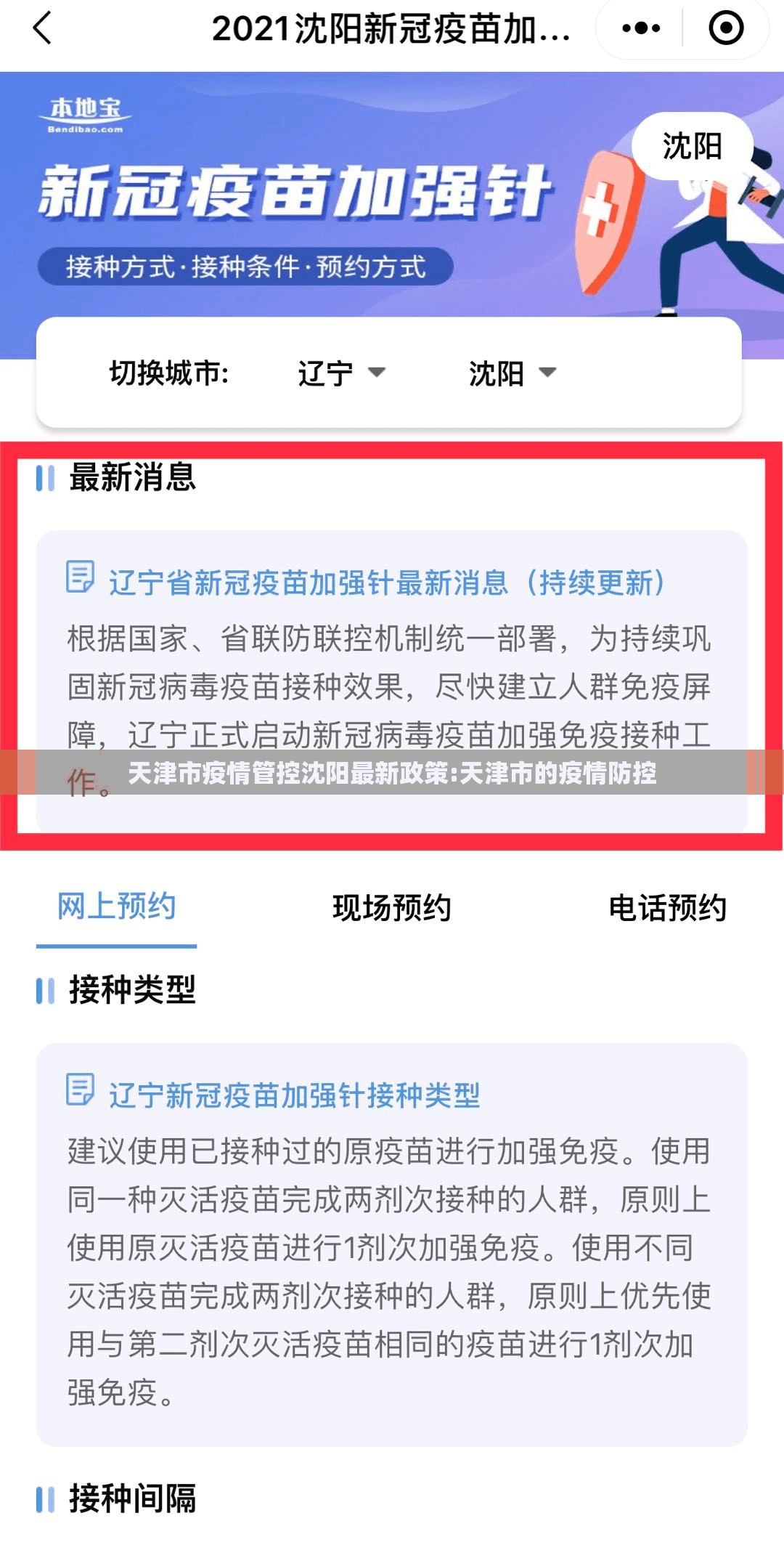The height and width of the screenshot is (1545, 784).
Task: Expand the 沈阳 city dropdown
Action: tap(512, 373)
